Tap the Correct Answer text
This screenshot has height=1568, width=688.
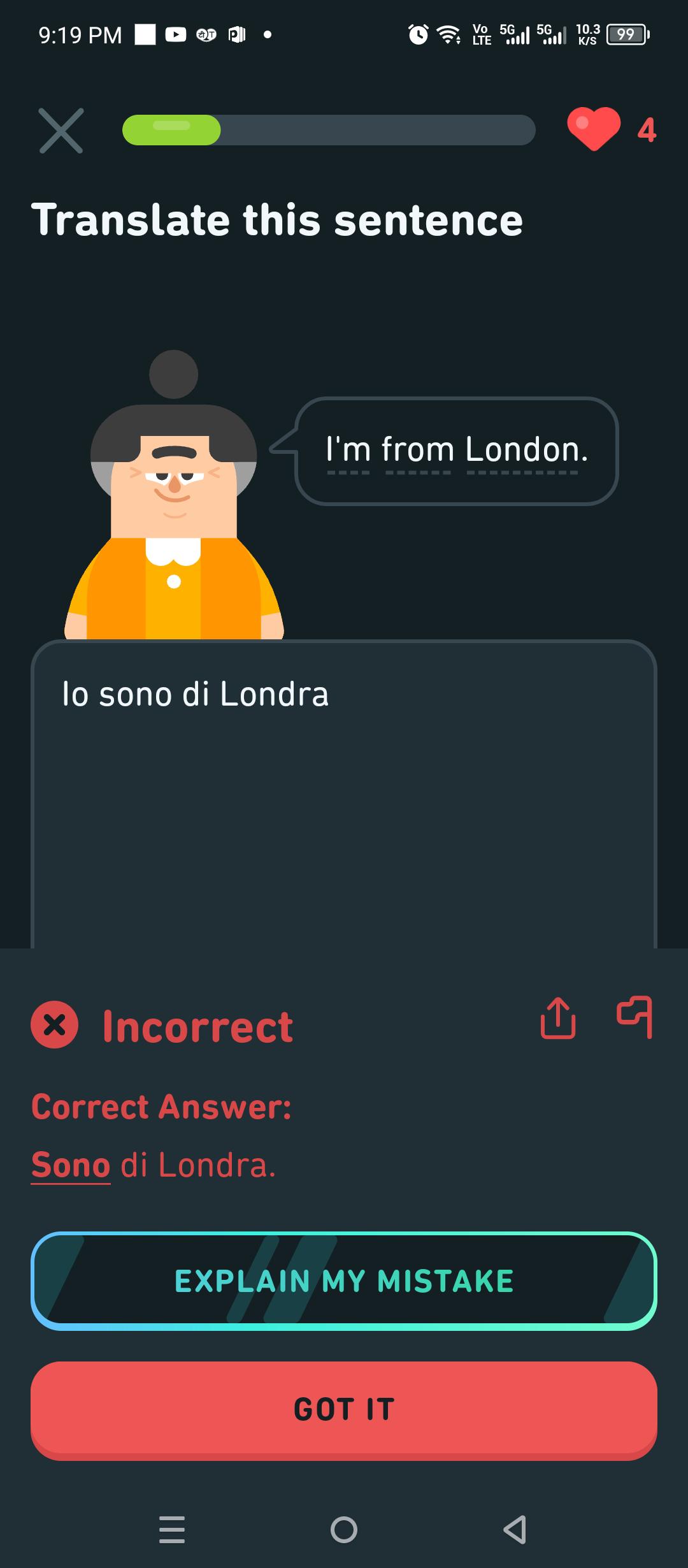click(161, 1106)
